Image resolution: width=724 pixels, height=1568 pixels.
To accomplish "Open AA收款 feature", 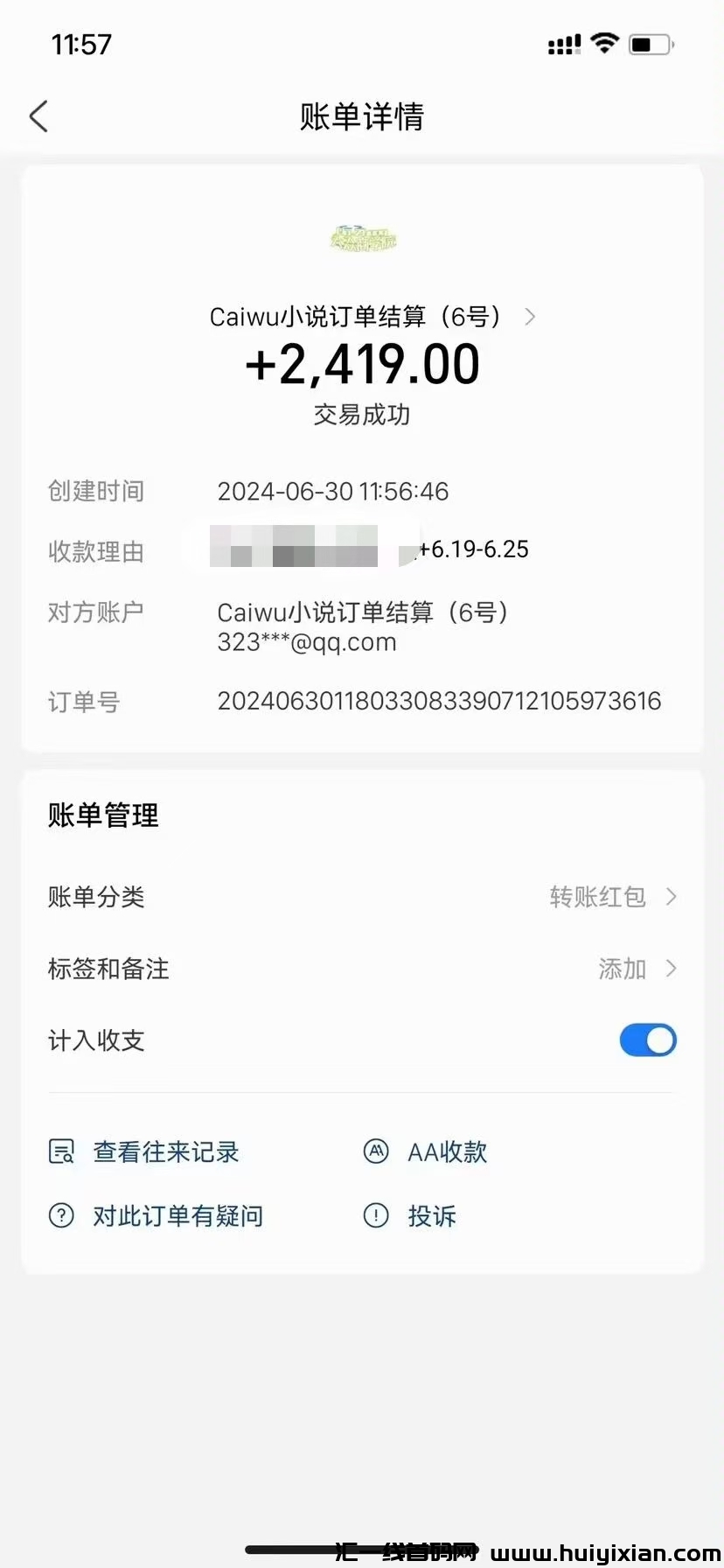I will coord(428,1151).
